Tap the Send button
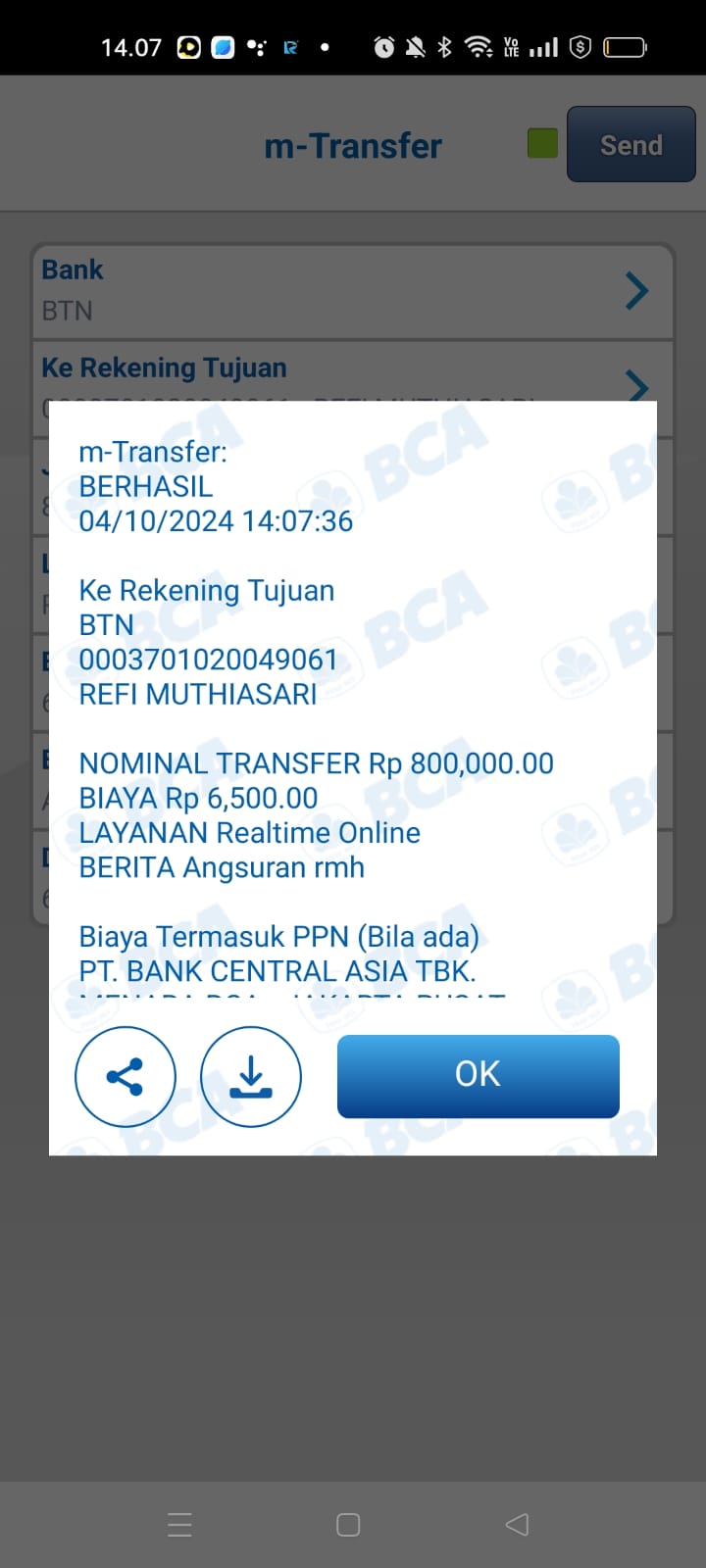The image size is (706, 1568). point(630,145)
